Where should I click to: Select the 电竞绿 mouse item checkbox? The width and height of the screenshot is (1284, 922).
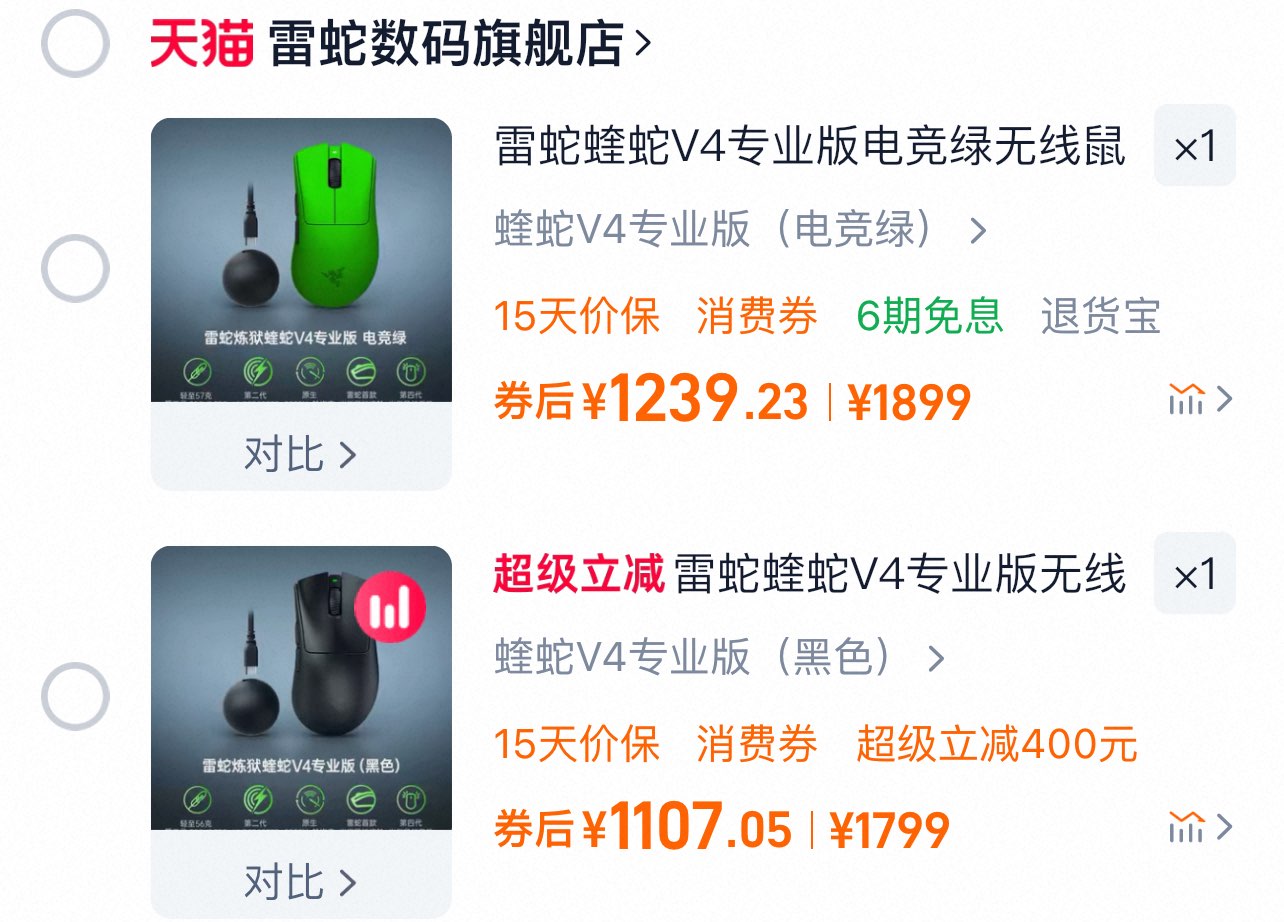[75, 268]
